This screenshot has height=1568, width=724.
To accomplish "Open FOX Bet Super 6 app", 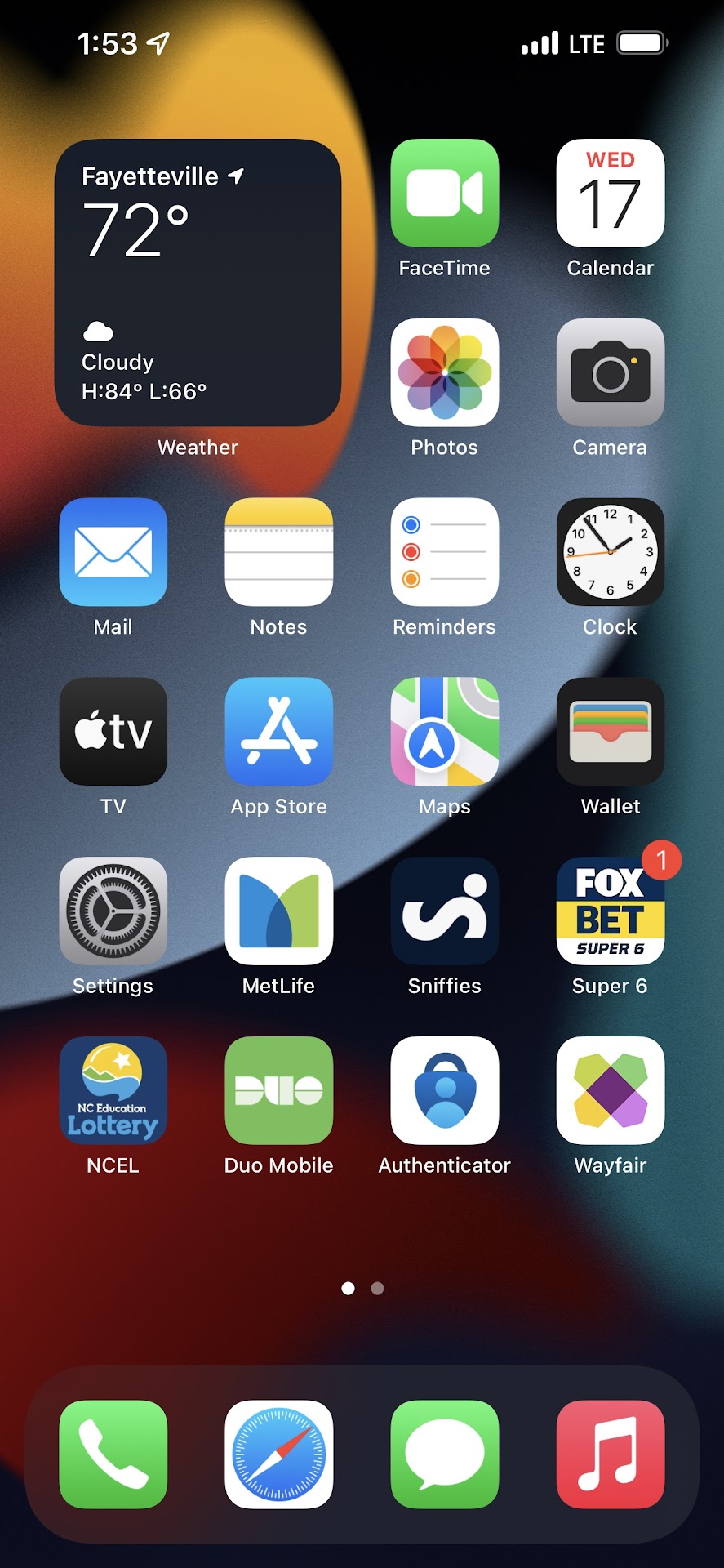I will (x=610, y=911).
